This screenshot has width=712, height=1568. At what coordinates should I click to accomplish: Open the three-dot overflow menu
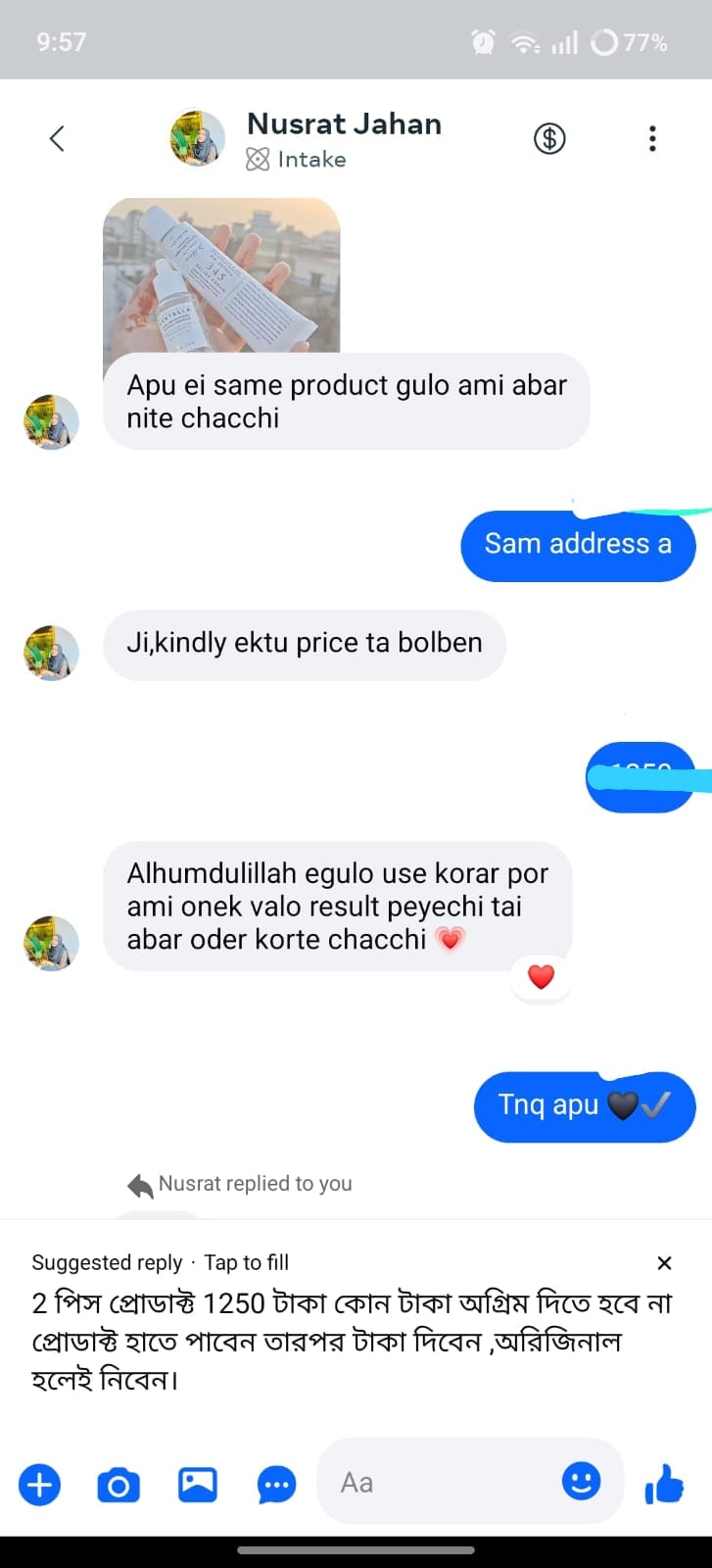[652, 138]
